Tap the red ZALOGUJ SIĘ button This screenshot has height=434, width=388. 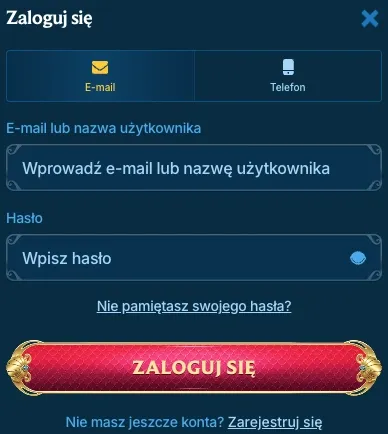coord(194,367)
